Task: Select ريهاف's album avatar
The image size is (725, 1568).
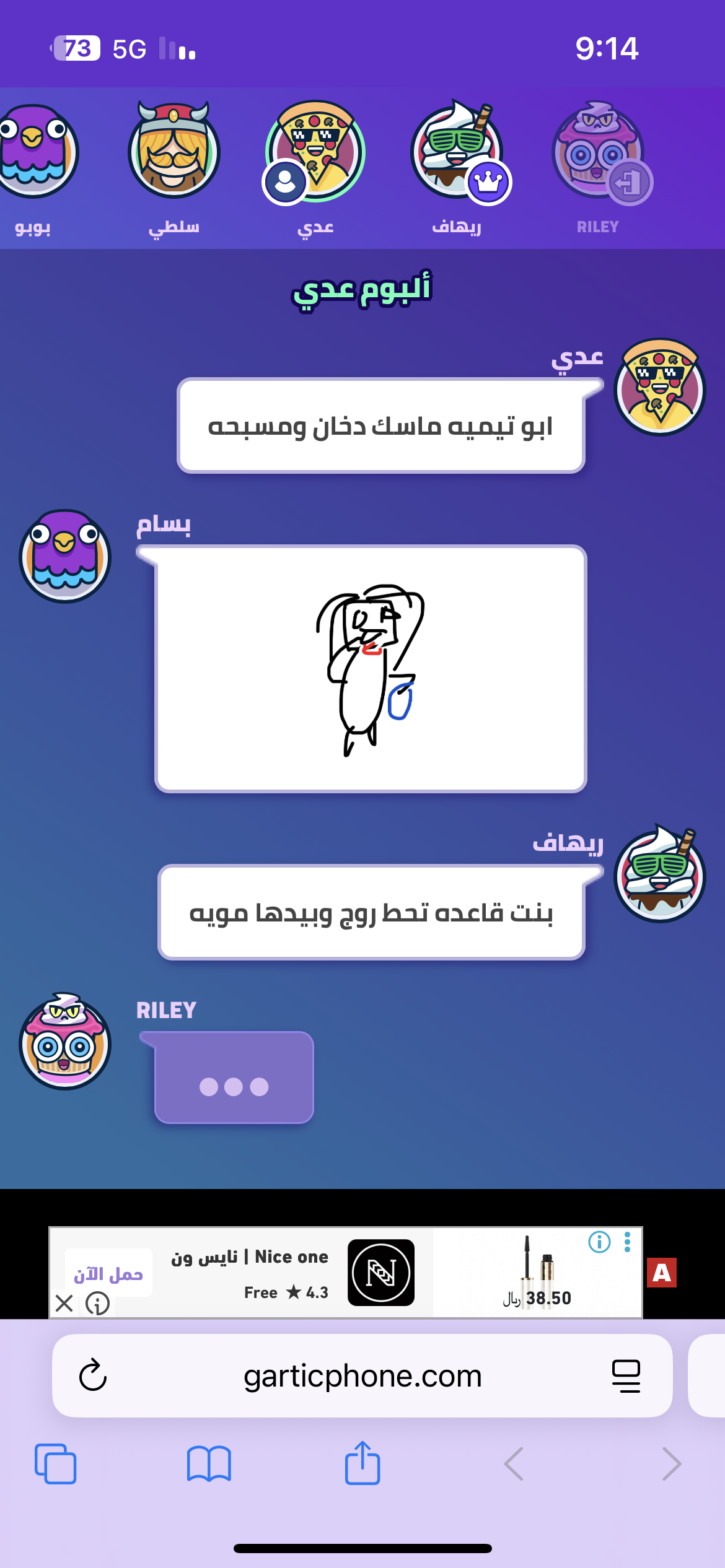Action: (457, 152)
